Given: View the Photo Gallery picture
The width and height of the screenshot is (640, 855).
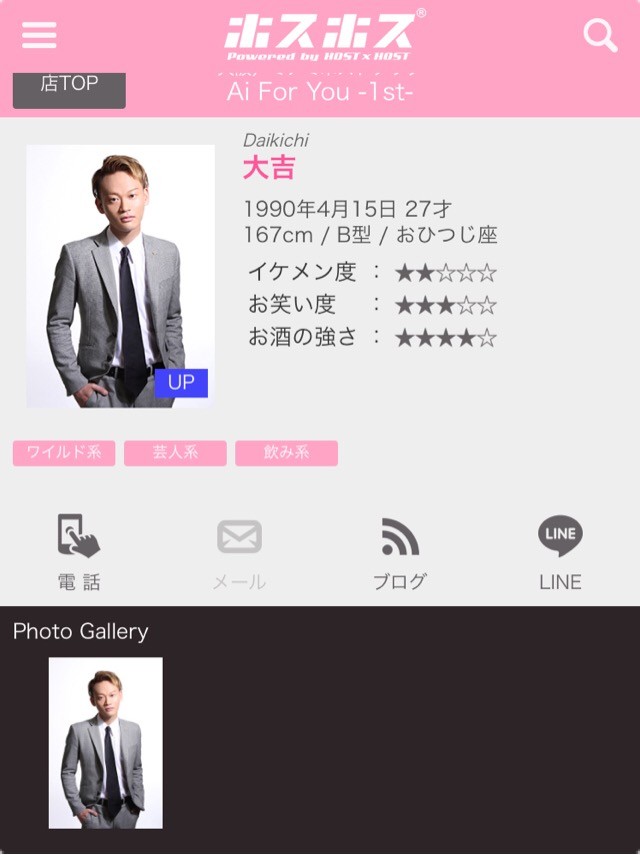Looking at the screenshot, I should click(106, 742).
